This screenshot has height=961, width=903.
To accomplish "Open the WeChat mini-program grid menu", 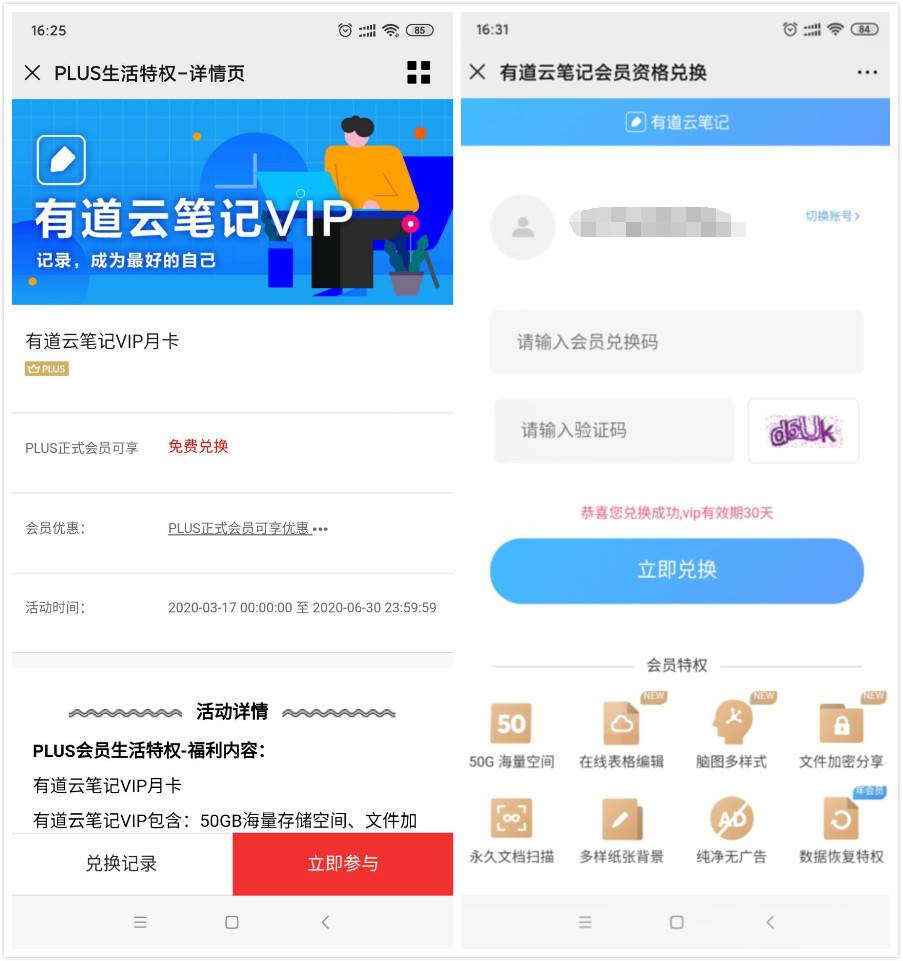I will 418,71.
